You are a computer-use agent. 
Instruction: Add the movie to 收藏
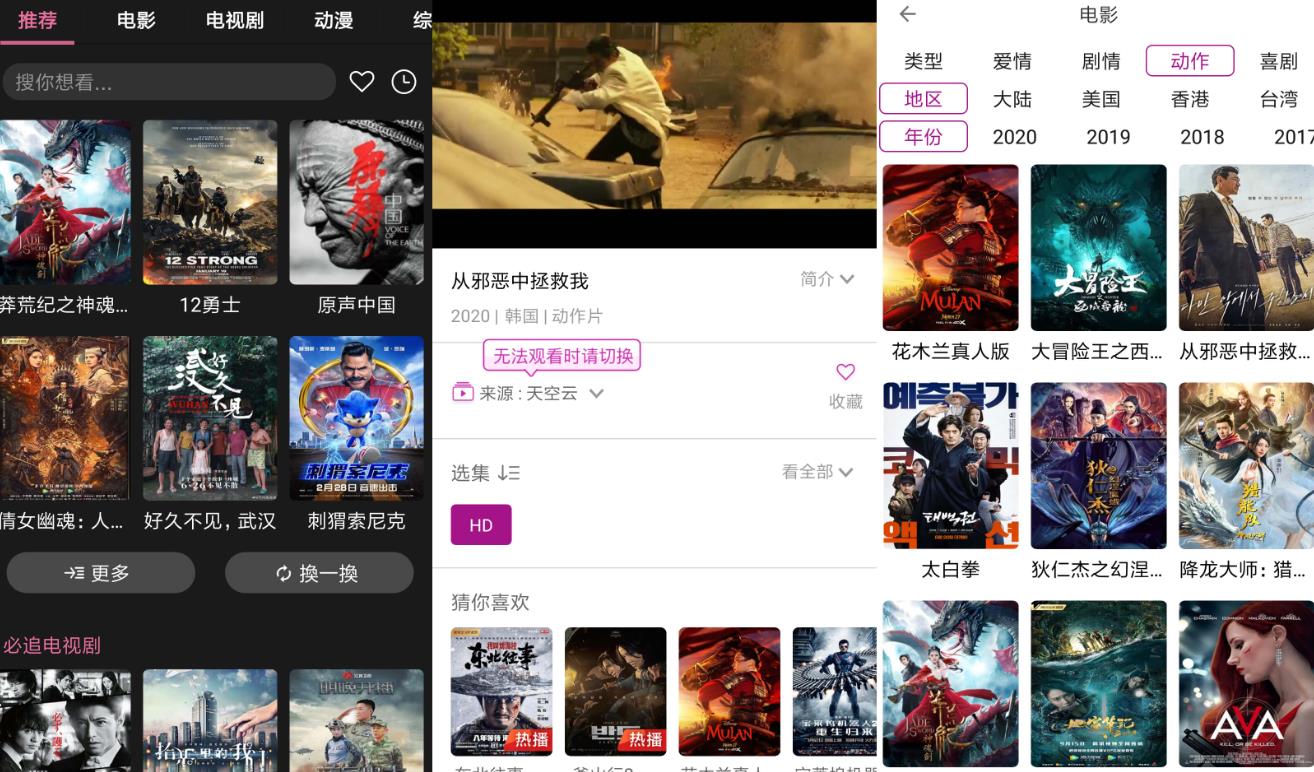coord(845,385)
